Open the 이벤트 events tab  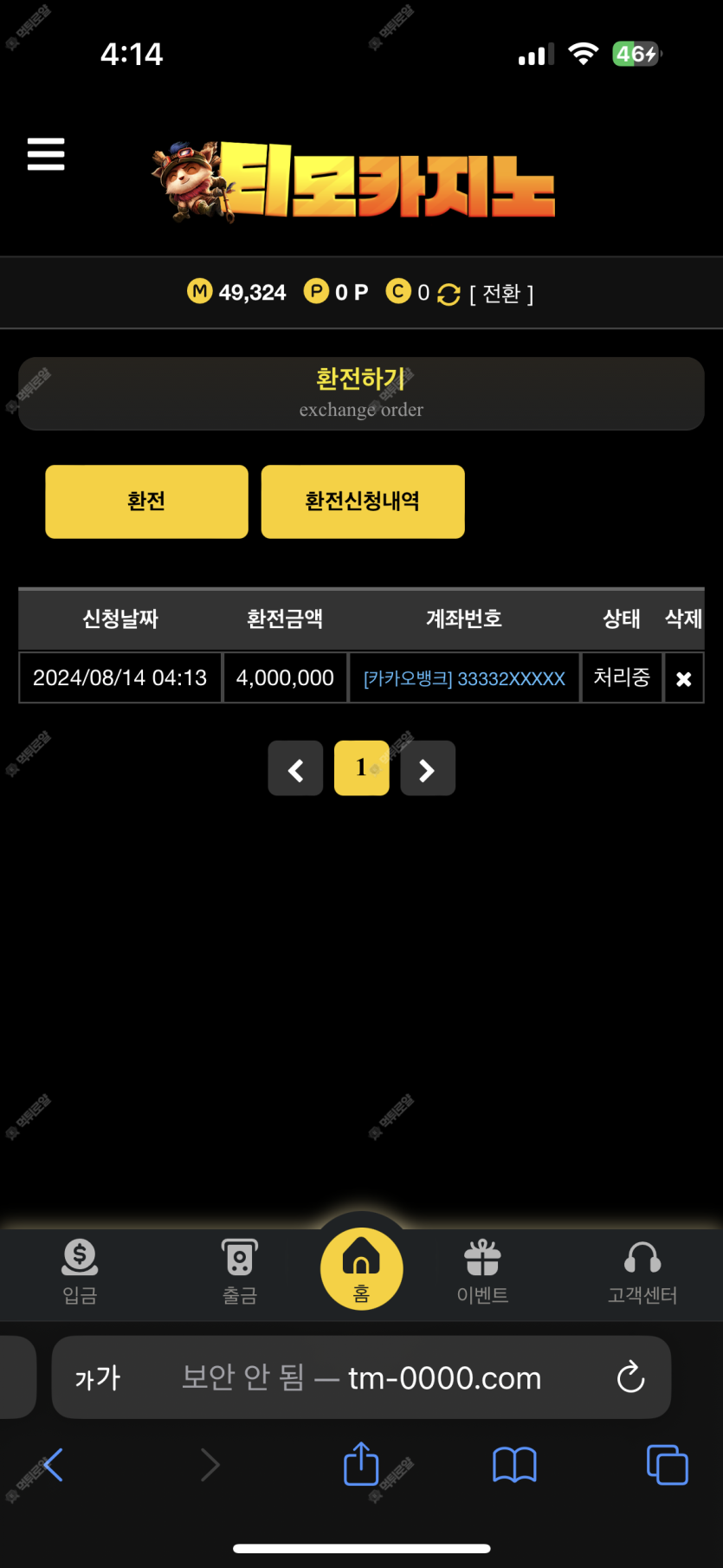pyautogui.click(x=482, y=1272)
